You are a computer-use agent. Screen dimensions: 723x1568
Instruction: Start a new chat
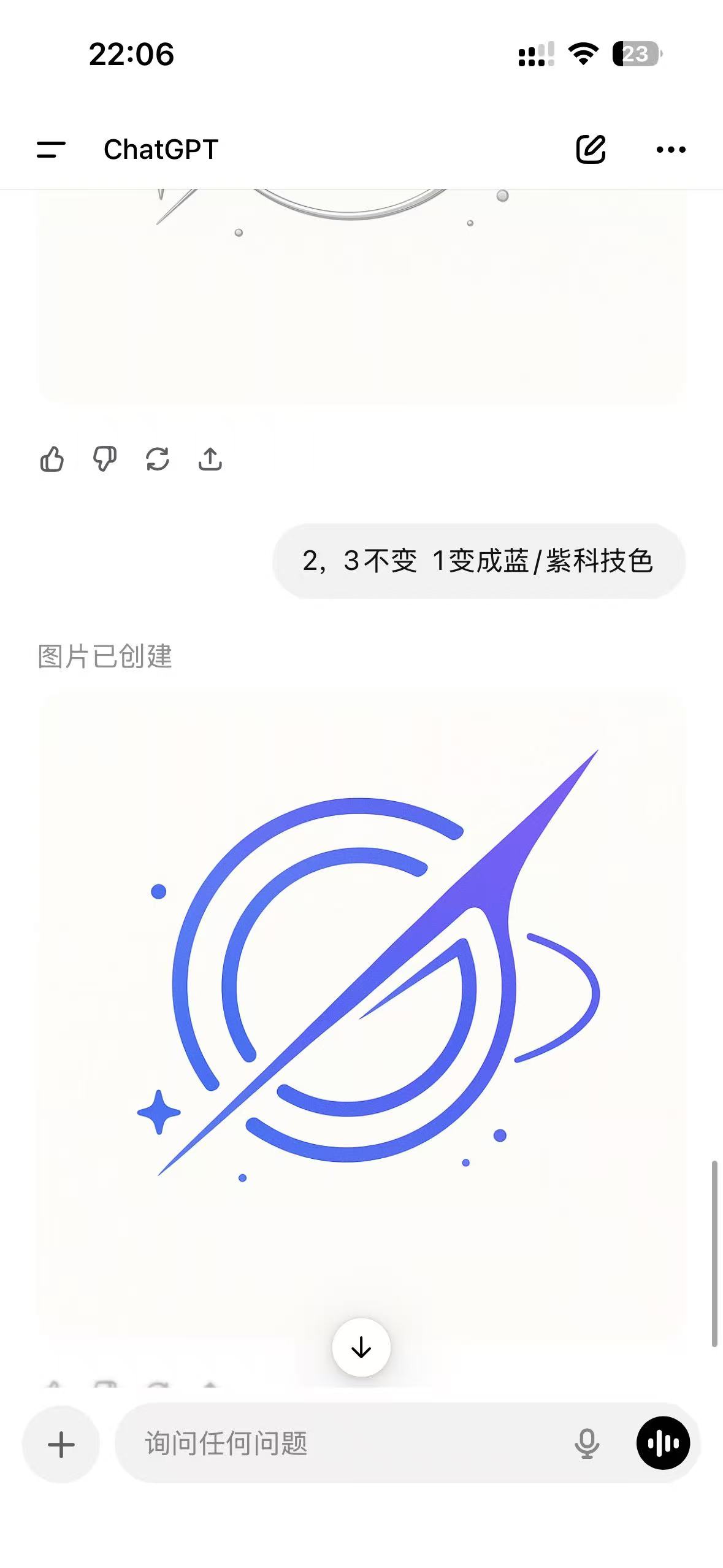591,149
